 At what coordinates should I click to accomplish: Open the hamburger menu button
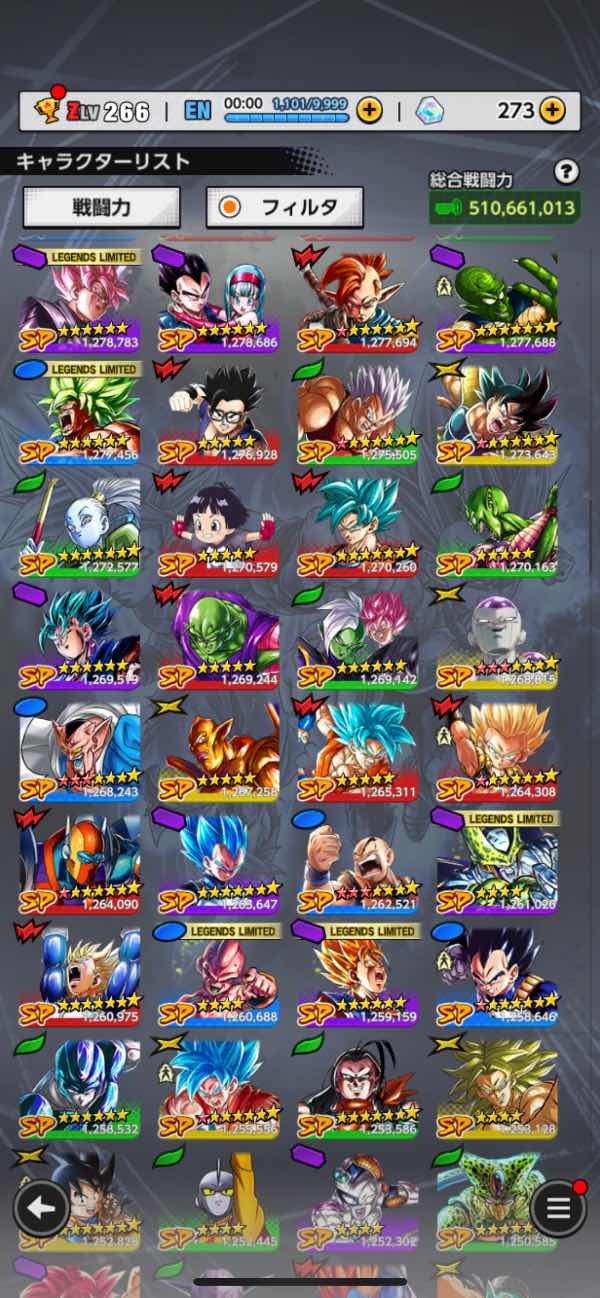click(558, 1208)
